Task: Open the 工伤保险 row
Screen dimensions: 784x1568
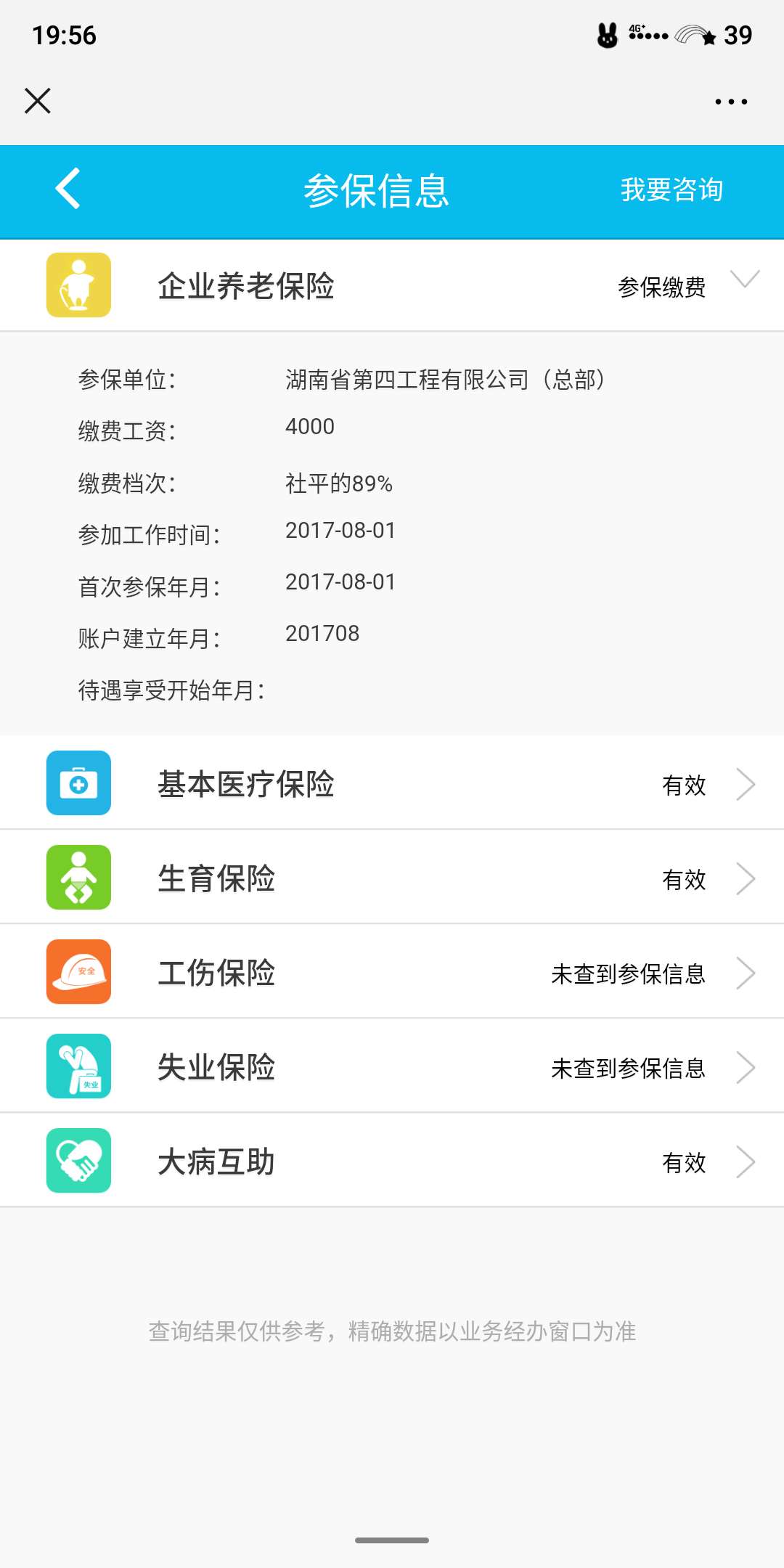Action: pyautogui.click(x=392, y=973)
